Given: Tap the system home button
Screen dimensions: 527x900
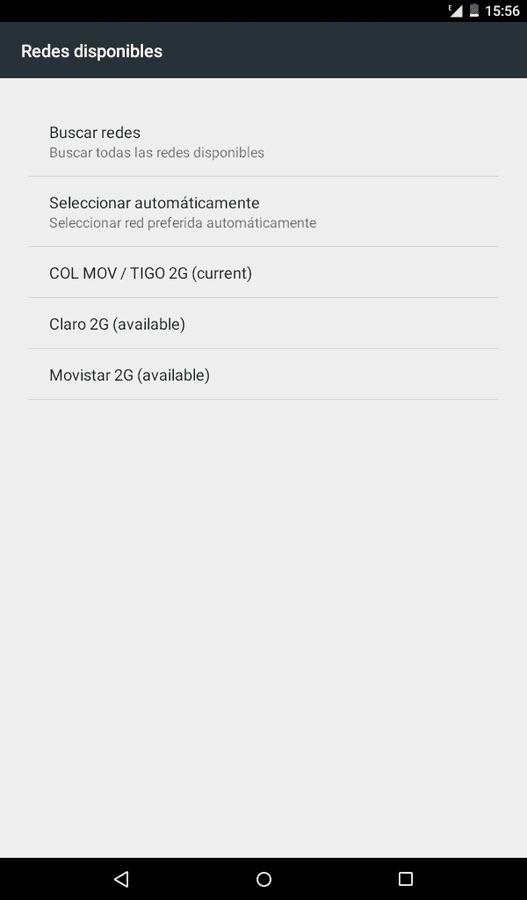Looking at the screenshot, I should (x=264, y=878).
